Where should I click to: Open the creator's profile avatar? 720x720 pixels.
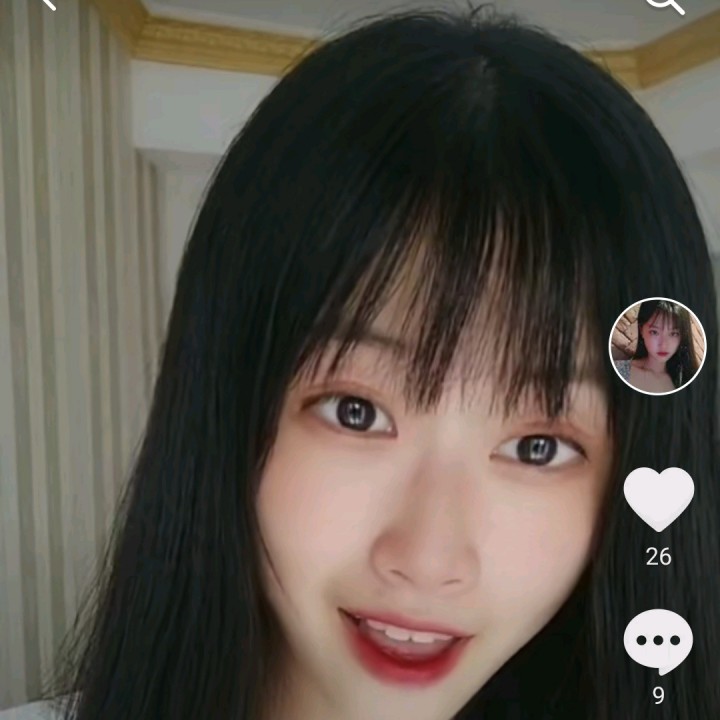(657, 346)
